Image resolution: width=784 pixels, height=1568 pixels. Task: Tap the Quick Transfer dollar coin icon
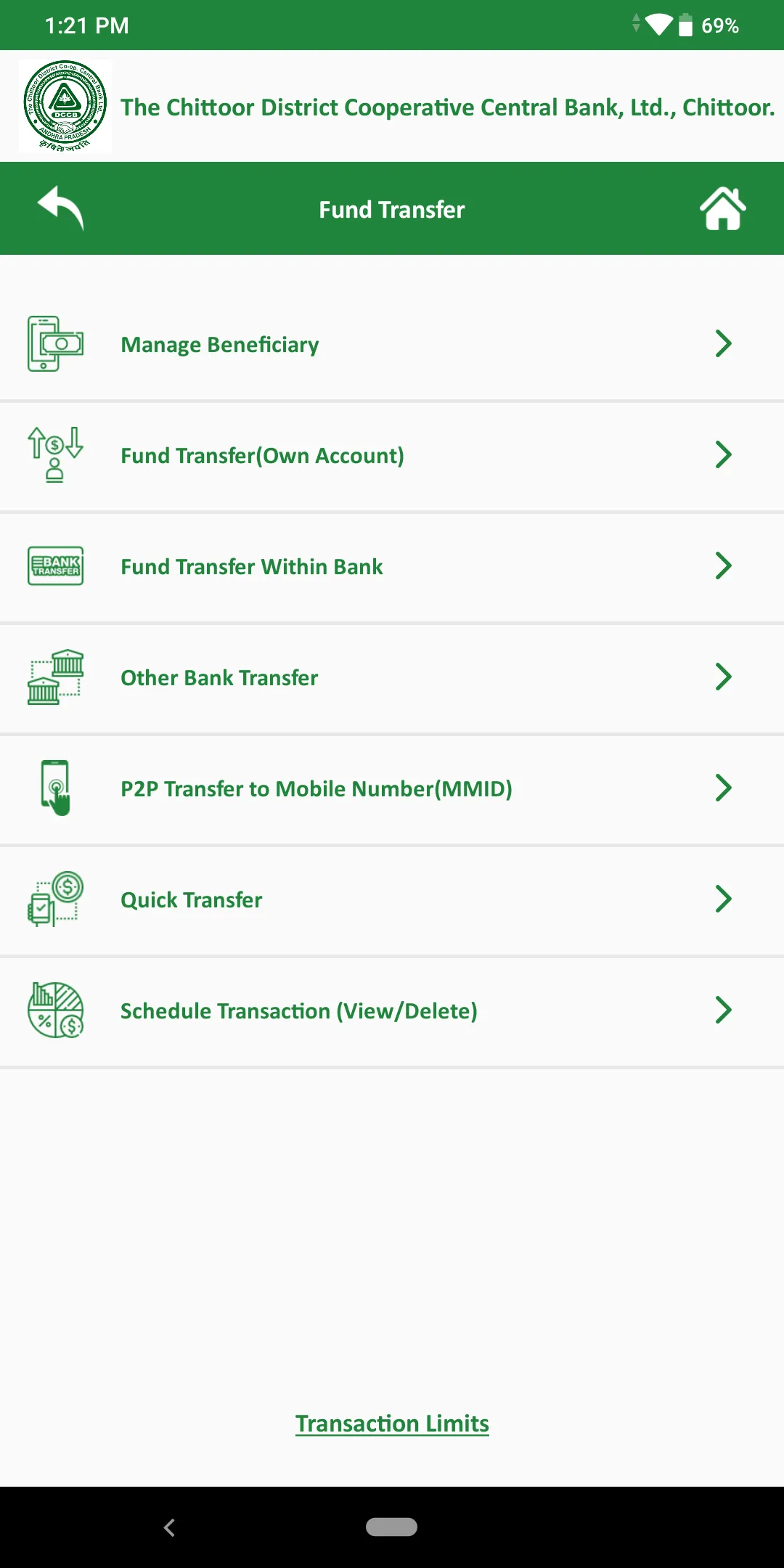pyautogui.click(x=54, y=899)
